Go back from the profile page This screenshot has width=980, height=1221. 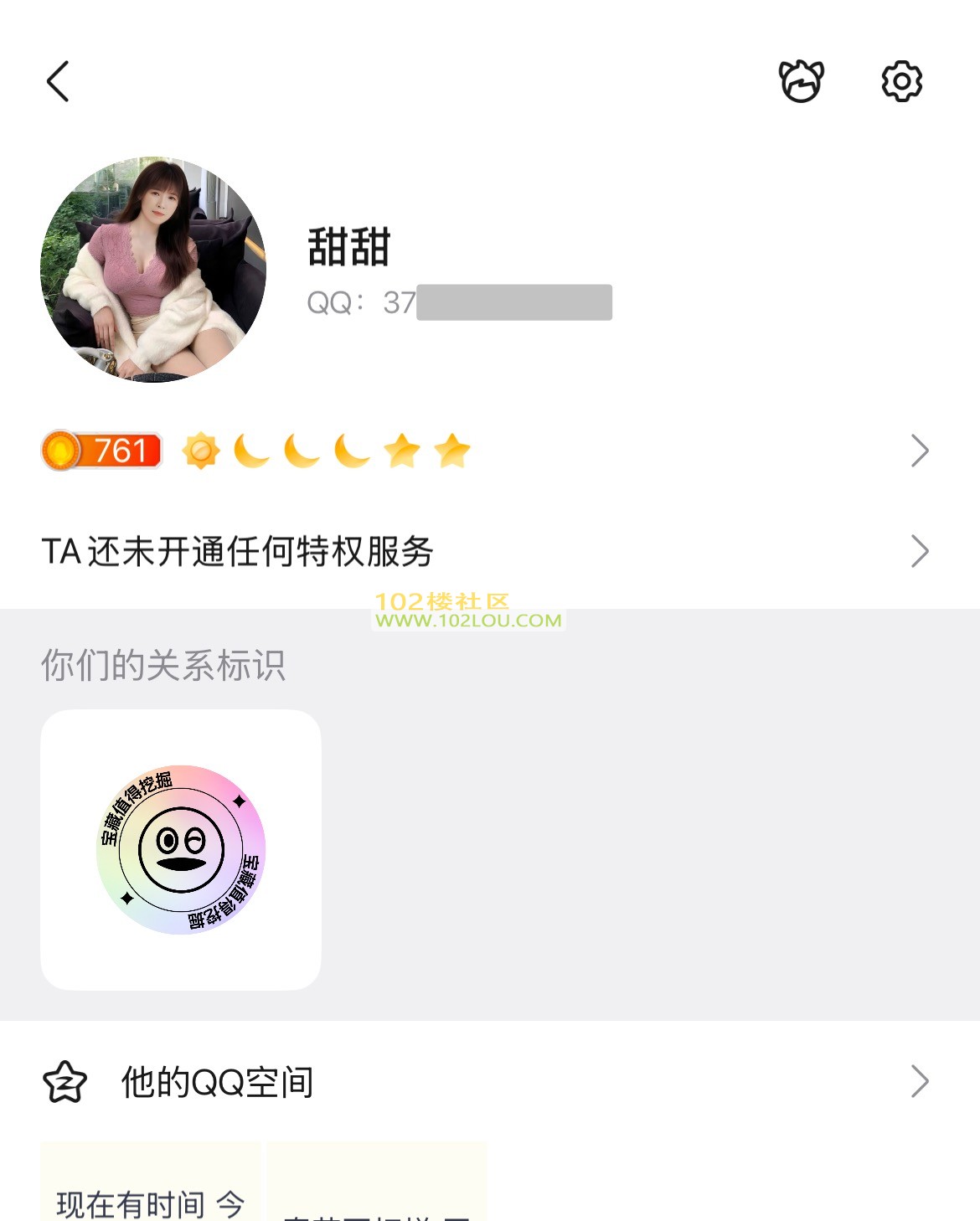[58, 82]
